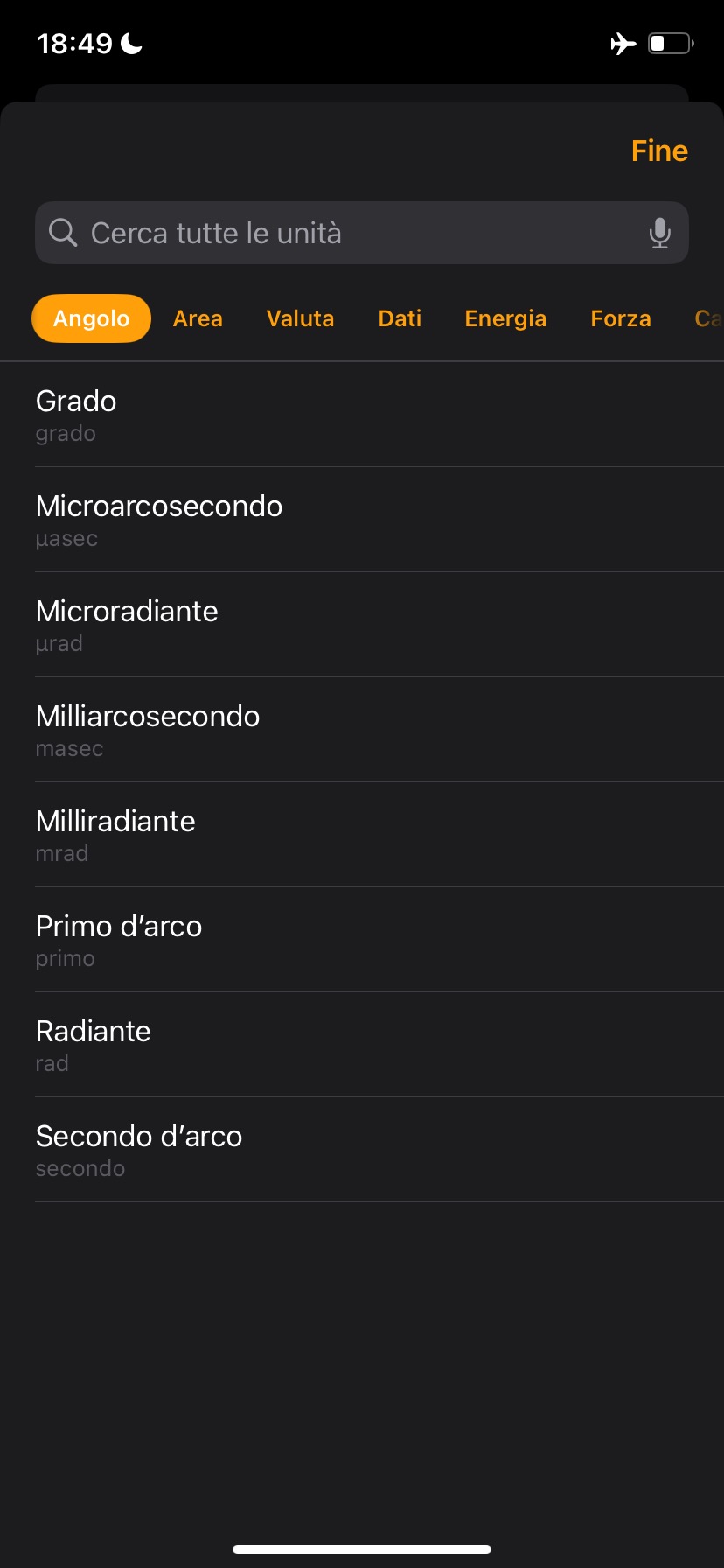Show the Energia units

pos(505,318)
